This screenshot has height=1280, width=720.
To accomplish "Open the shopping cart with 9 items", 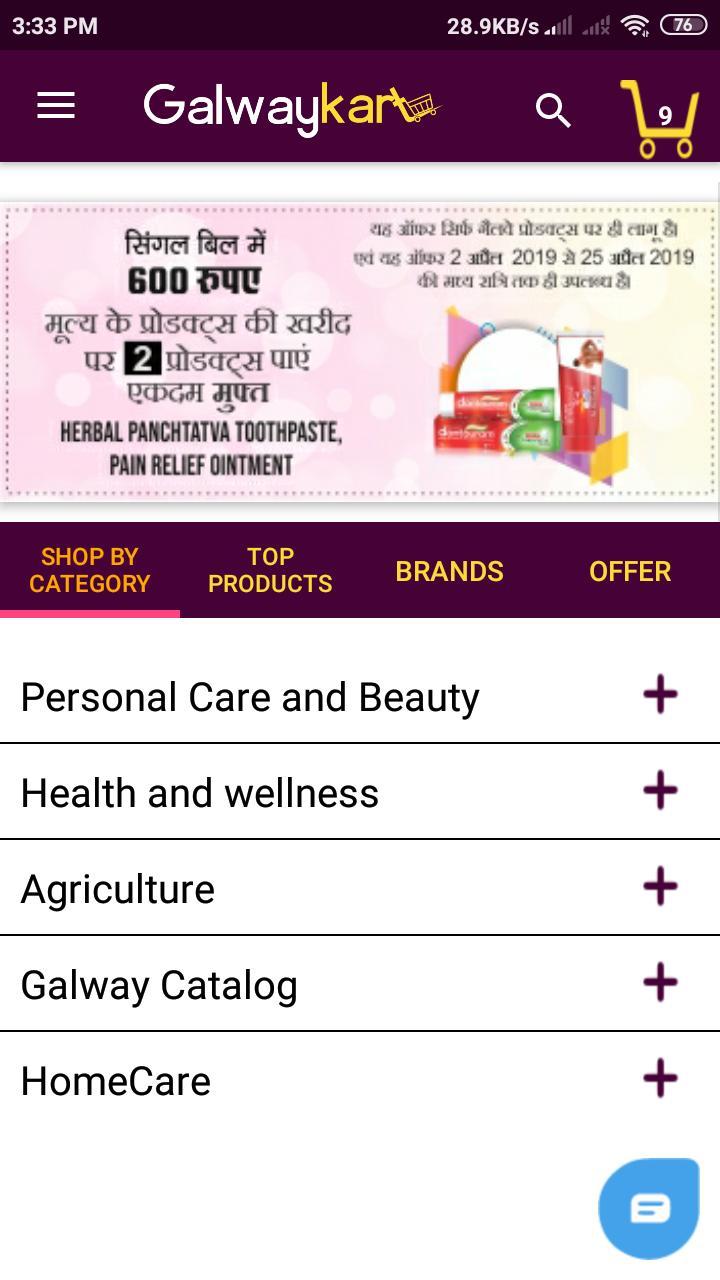I will (x=660, y=118).
